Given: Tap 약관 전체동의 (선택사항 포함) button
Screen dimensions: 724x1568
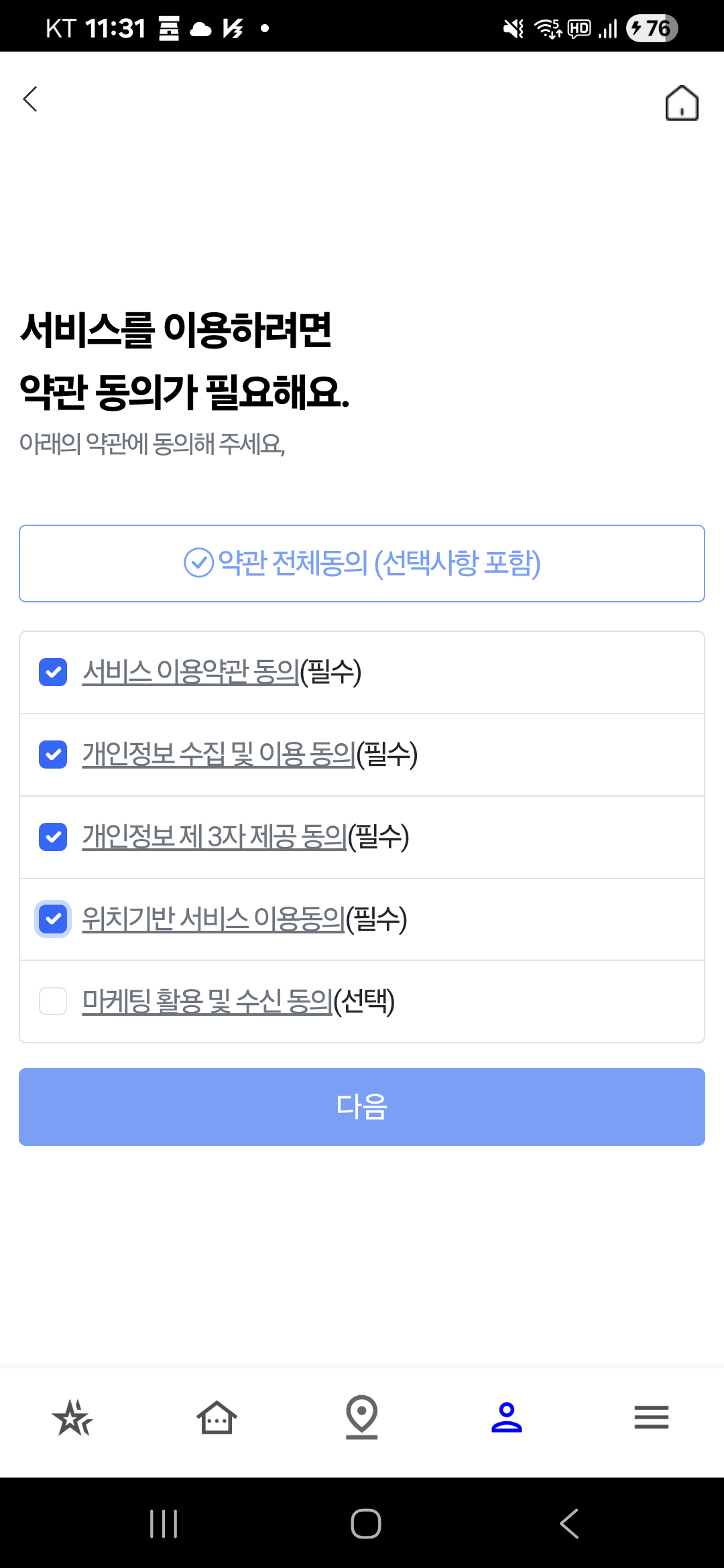Looking at the screenshot, I should [x=362, y=564].
